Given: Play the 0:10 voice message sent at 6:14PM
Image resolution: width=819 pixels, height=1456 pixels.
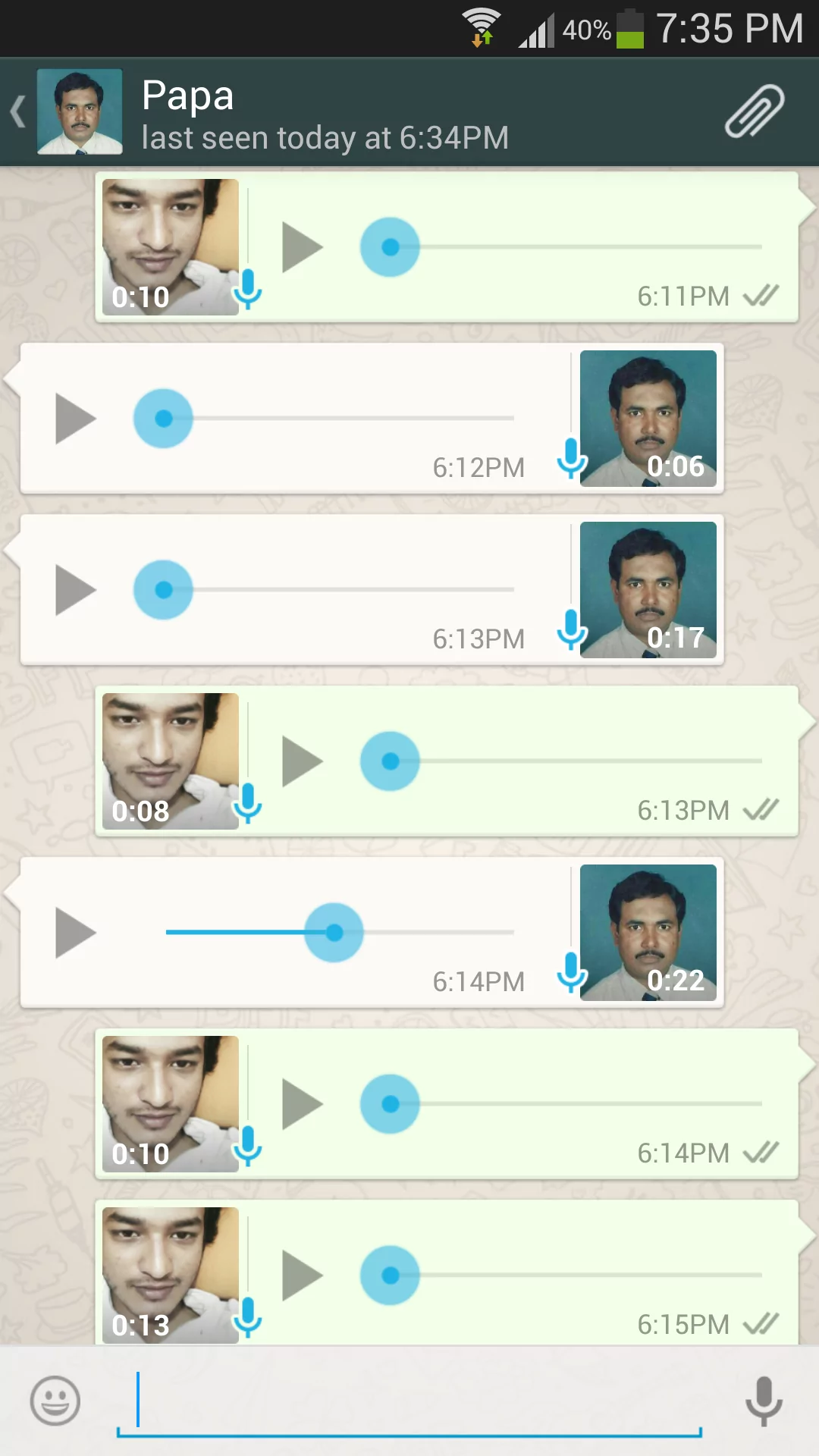Looking at the screenshot, I should pyautogui.click(x=302, y=1104).
